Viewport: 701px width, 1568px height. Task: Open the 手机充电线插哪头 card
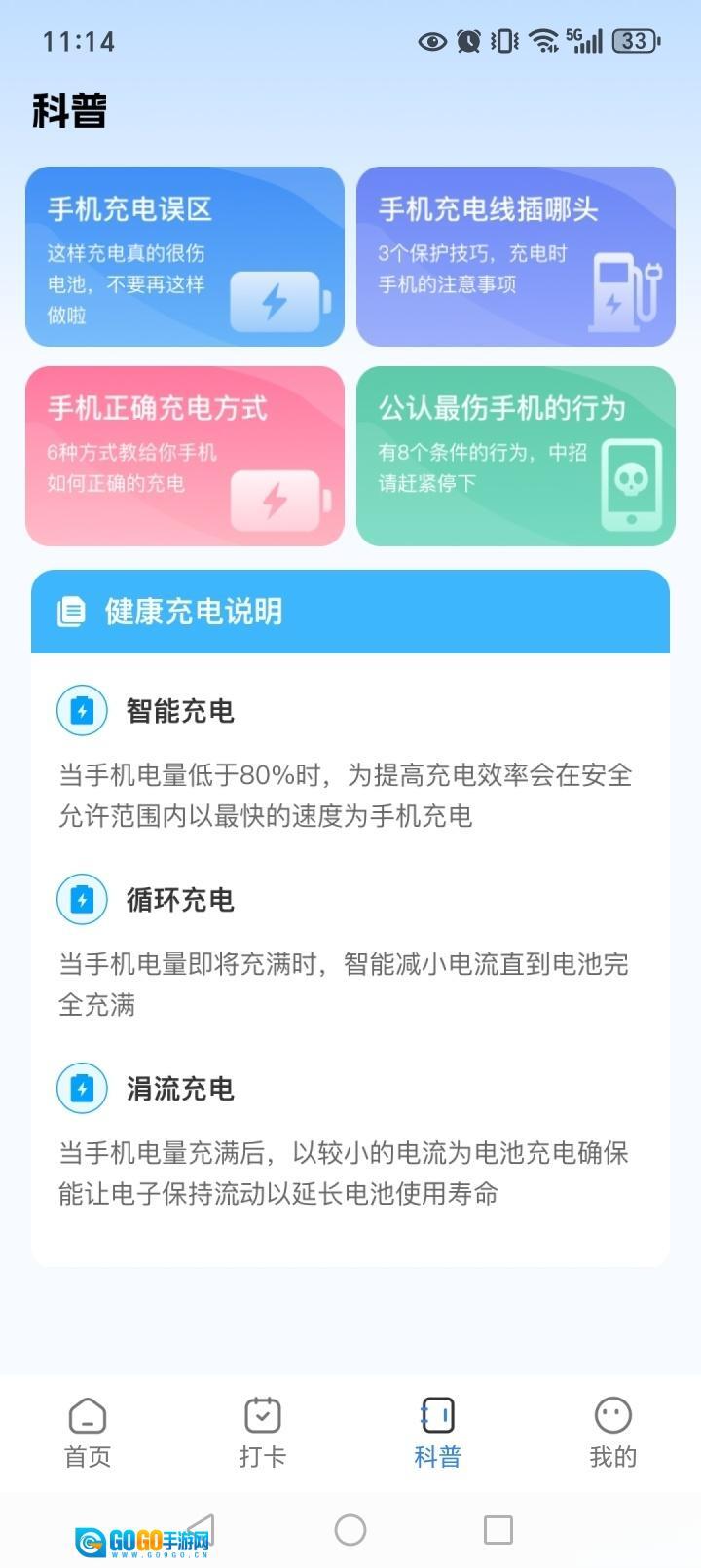[516, 256]
